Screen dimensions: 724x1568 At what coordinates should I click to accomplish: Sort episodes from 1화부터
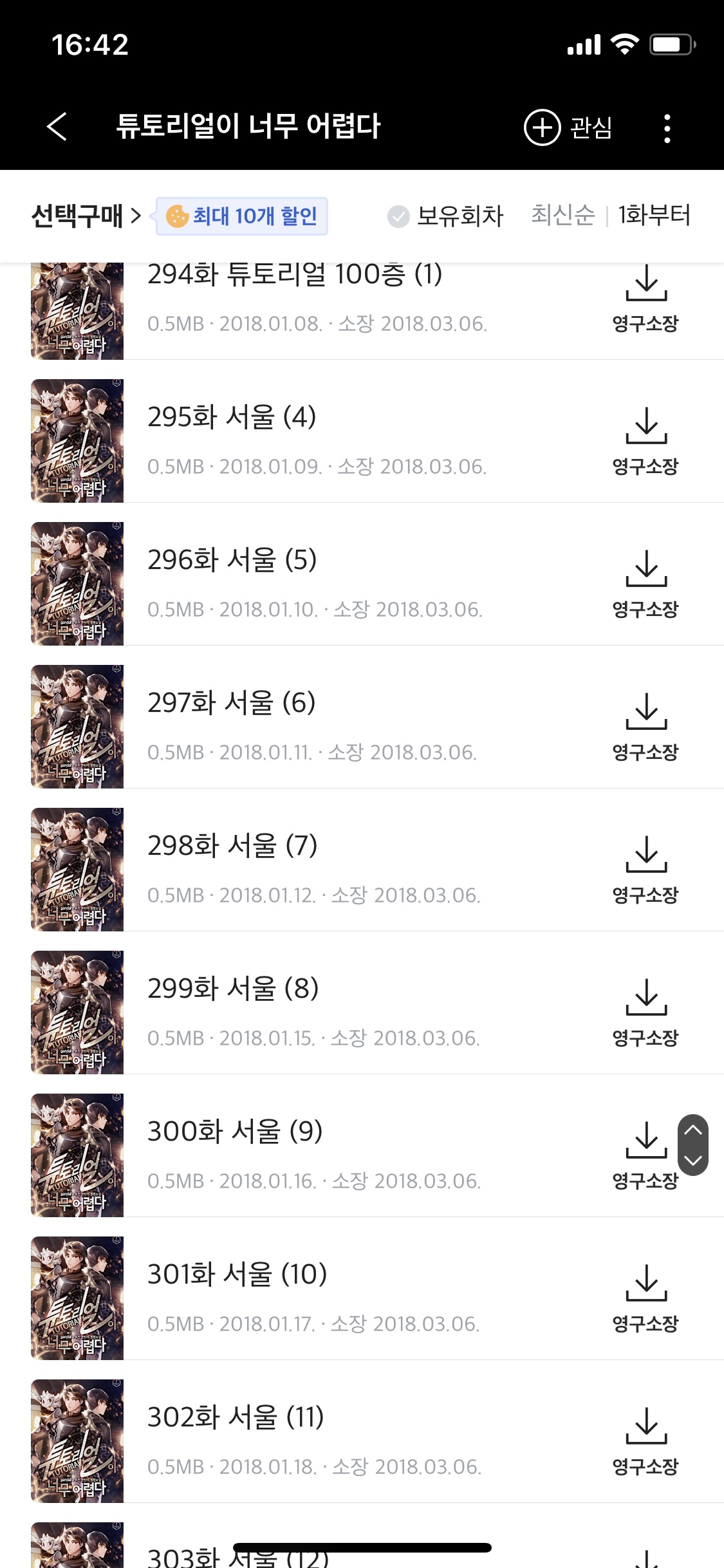tap(654, 215)
